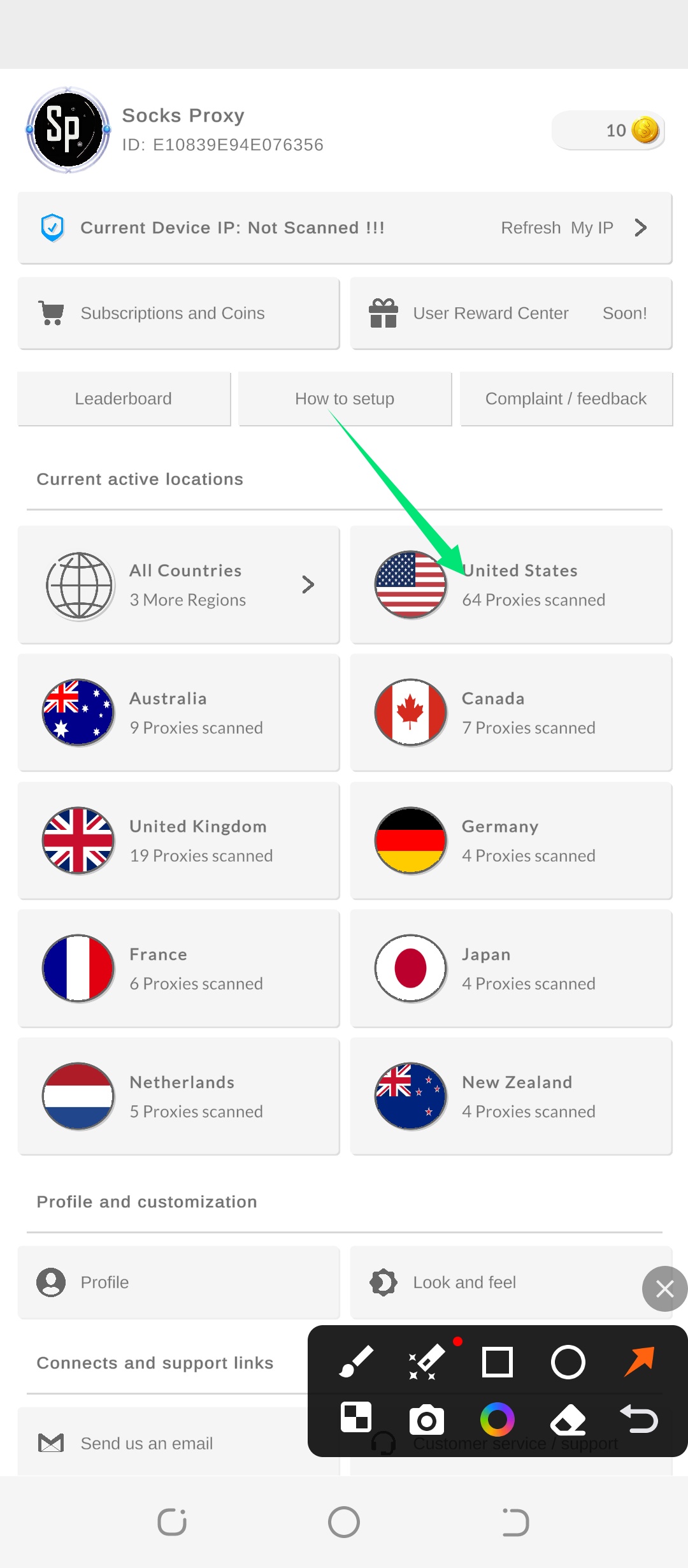The image size is (688, 1568).
Task: Close the drawing toolbar overlay
Action: coord(664,1289)
